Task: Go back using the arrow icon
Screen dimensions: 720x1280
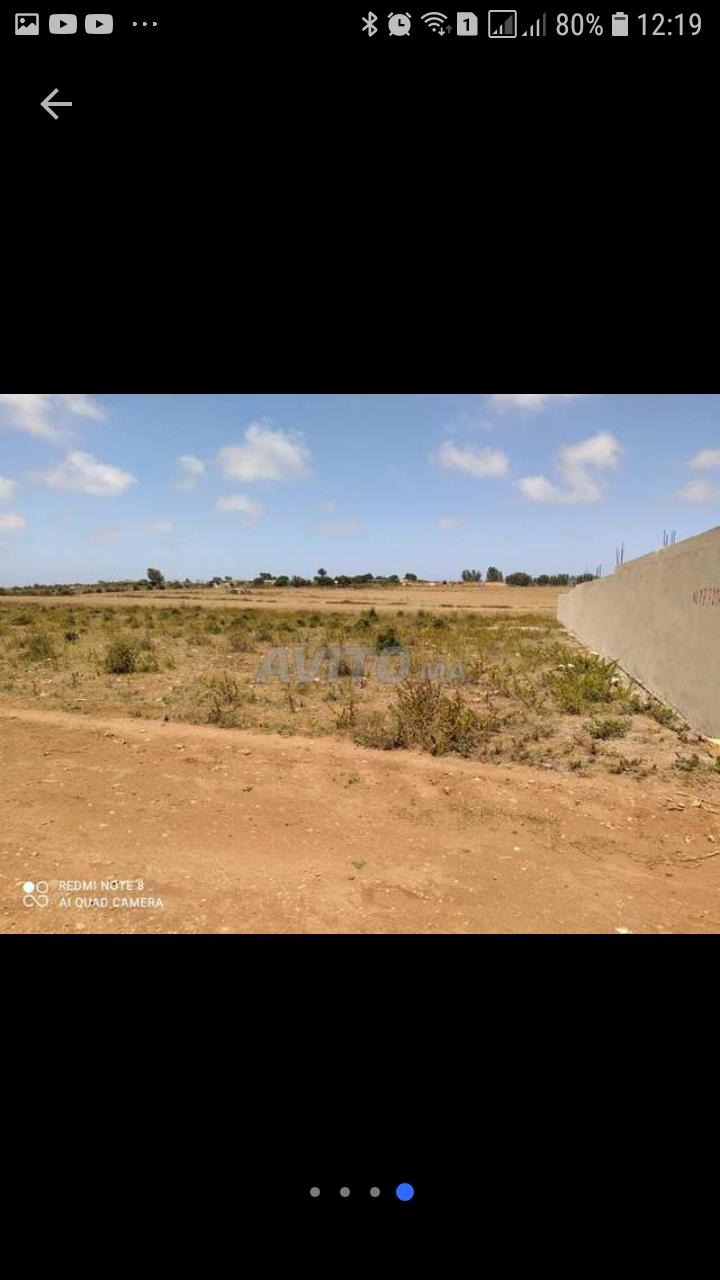Action: point(56,104)
